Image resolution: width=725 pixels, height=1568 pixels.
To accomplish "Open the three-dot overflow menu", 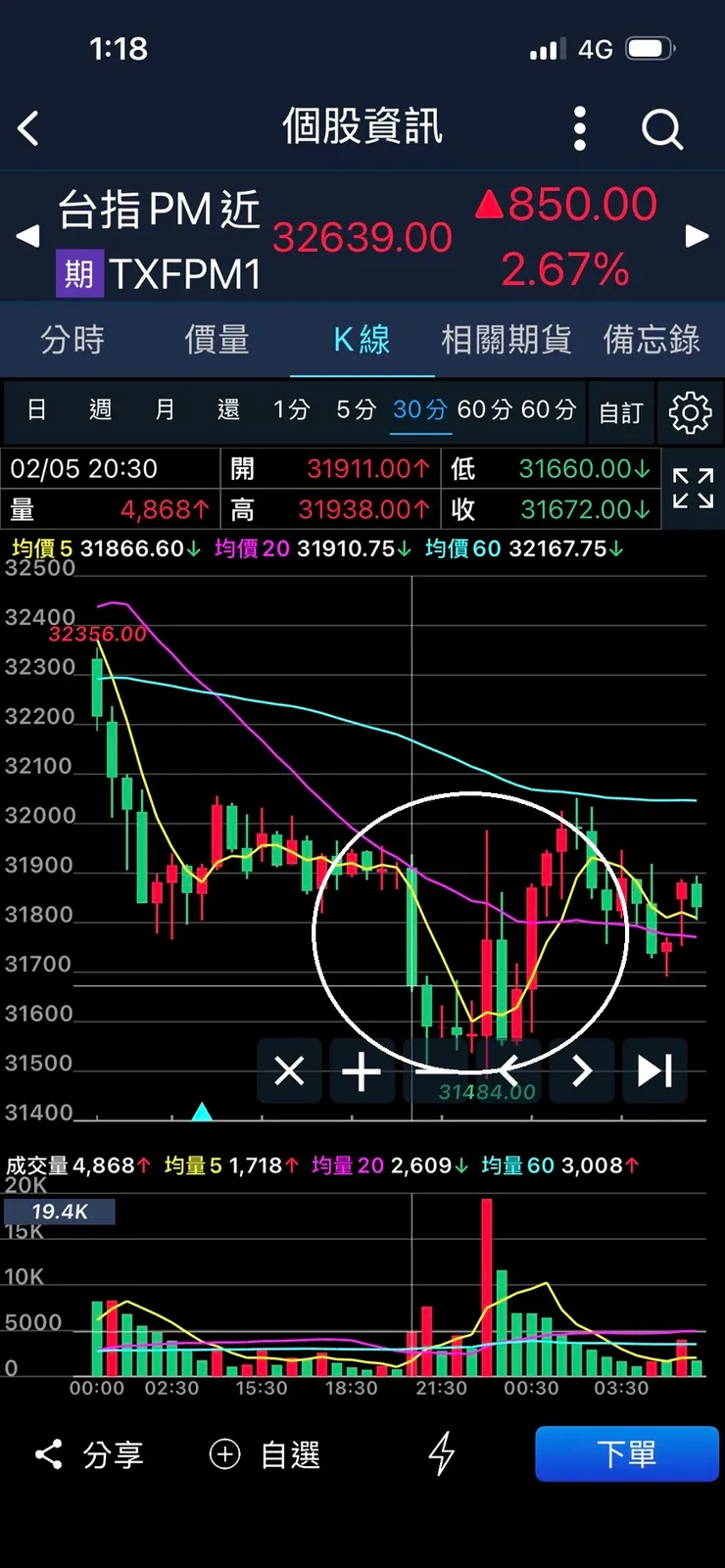I will tap(580, 128).
